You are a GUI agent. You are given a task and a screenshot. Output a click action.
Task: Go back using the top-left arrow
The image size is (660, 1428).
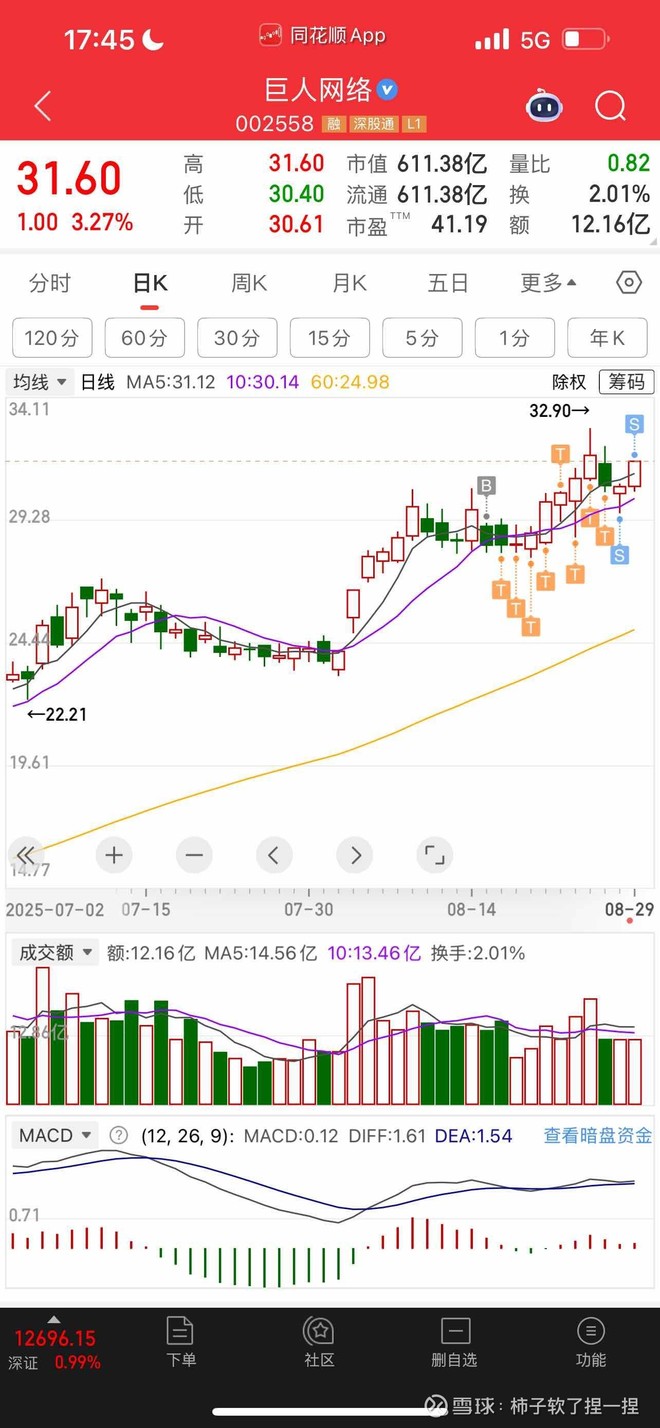click(x=42, y=106)
